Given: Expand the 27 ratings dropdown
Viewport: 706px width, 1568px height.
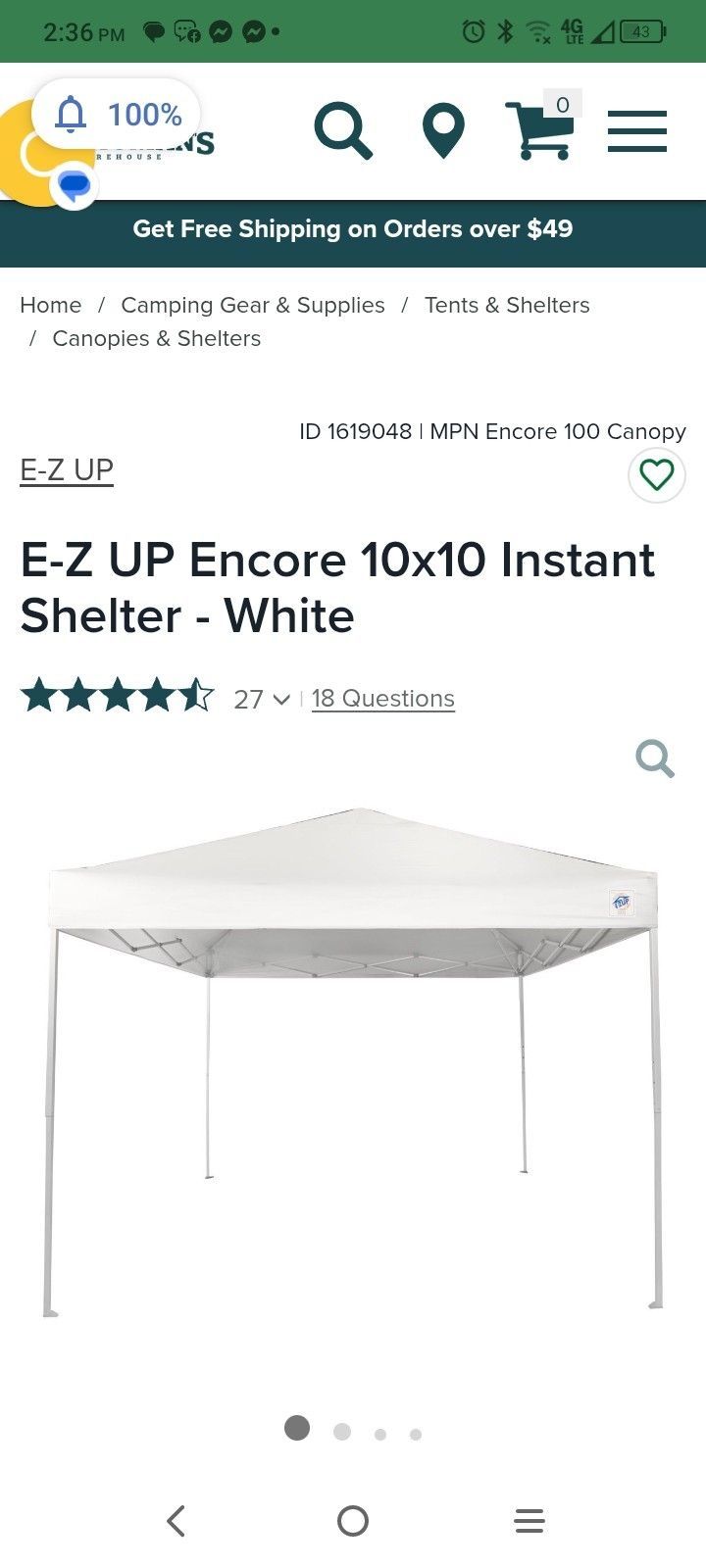Looking at the screenshot, I should pyautogui.click(x=261, y=699).
